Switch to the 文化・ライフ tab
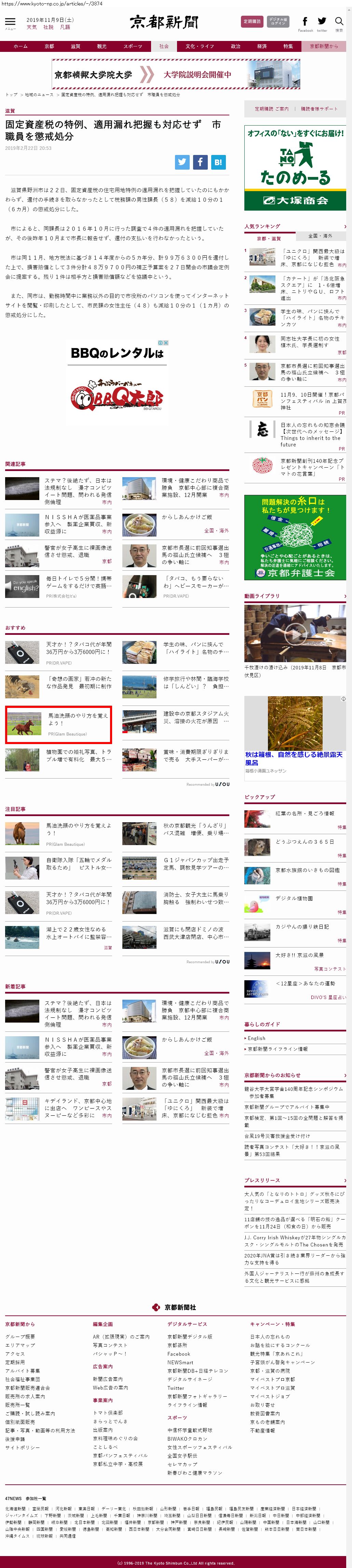352x1568 pixels. pos(200,46)
